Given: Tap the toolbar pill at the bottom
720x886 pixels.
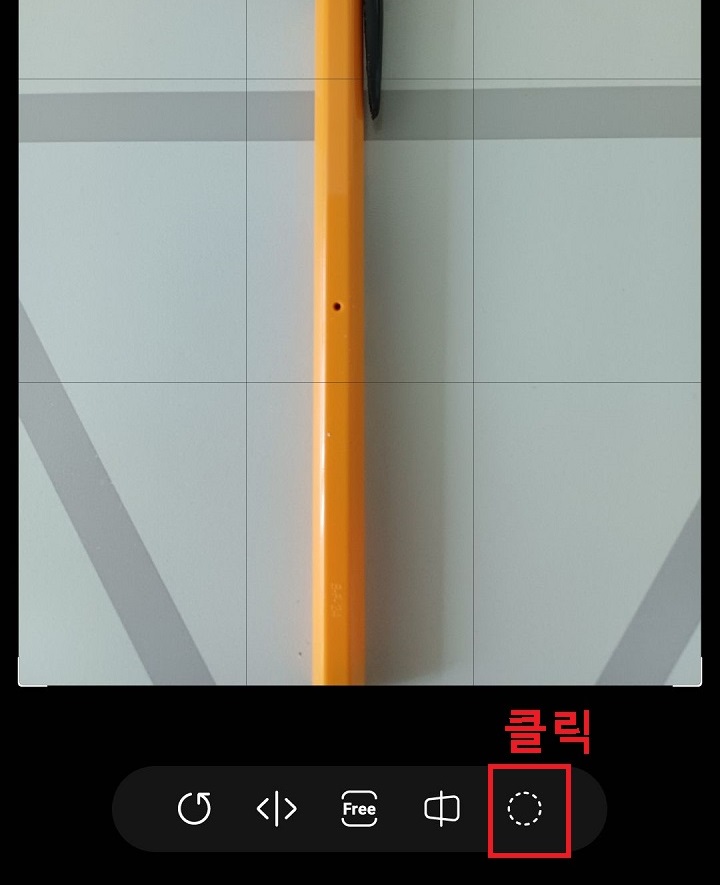Looking at the screenshot, I should (x=360, y=808).
